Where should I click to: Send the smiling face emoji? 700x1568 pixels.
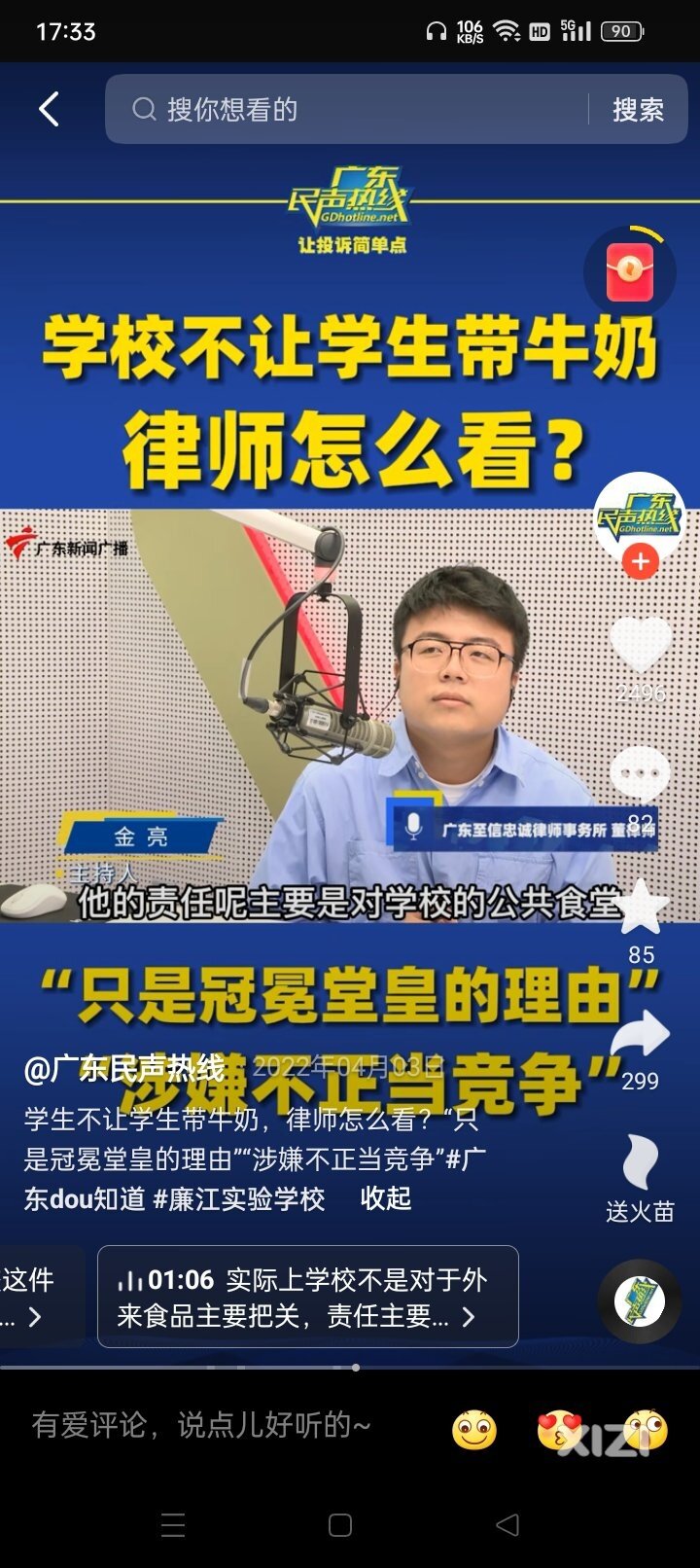[x=474, y=1431]
